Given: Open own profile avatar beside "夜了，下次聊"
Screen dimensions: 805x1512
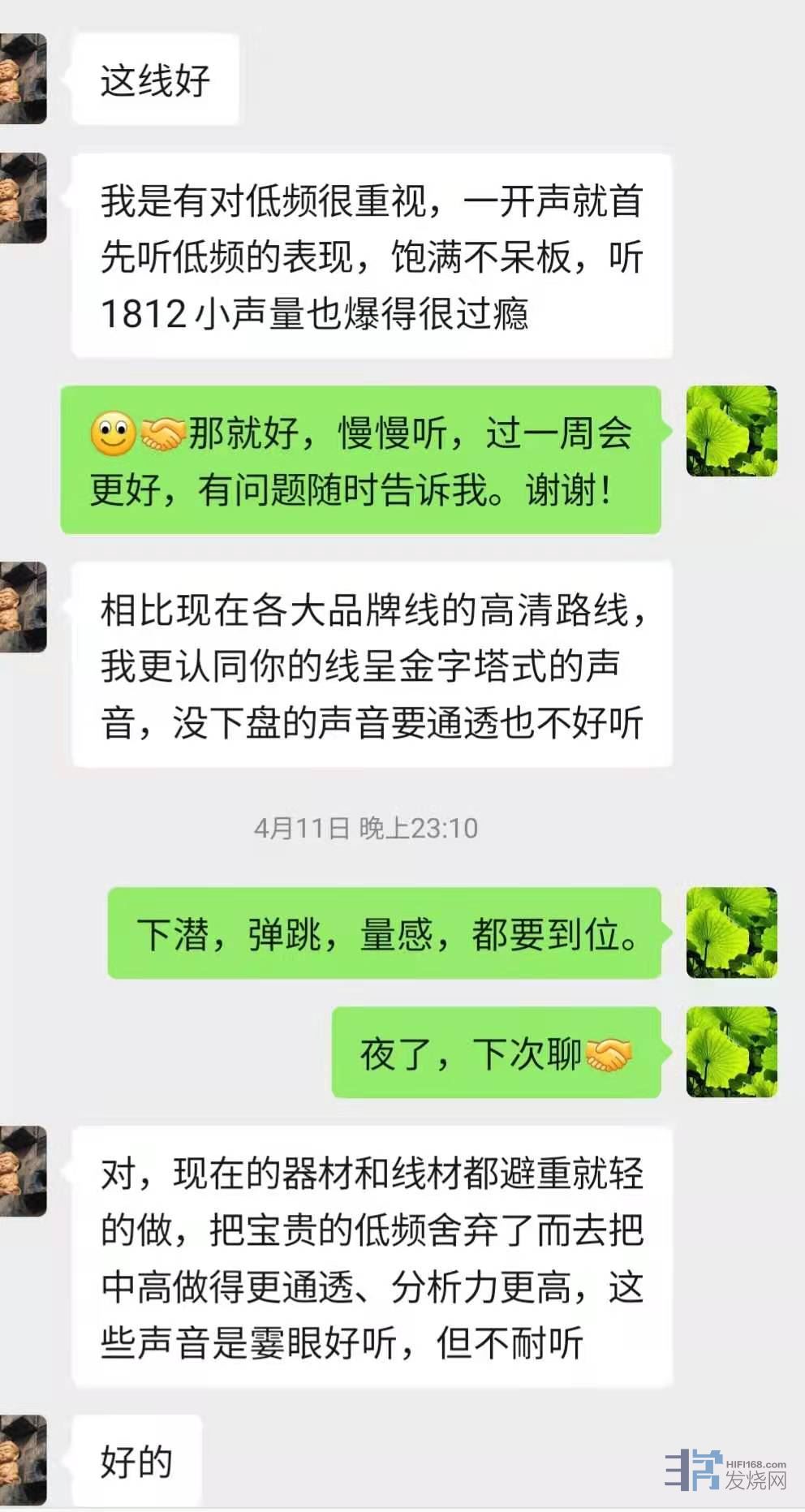Looking at the screenshot, I should tap(731, 1052).
